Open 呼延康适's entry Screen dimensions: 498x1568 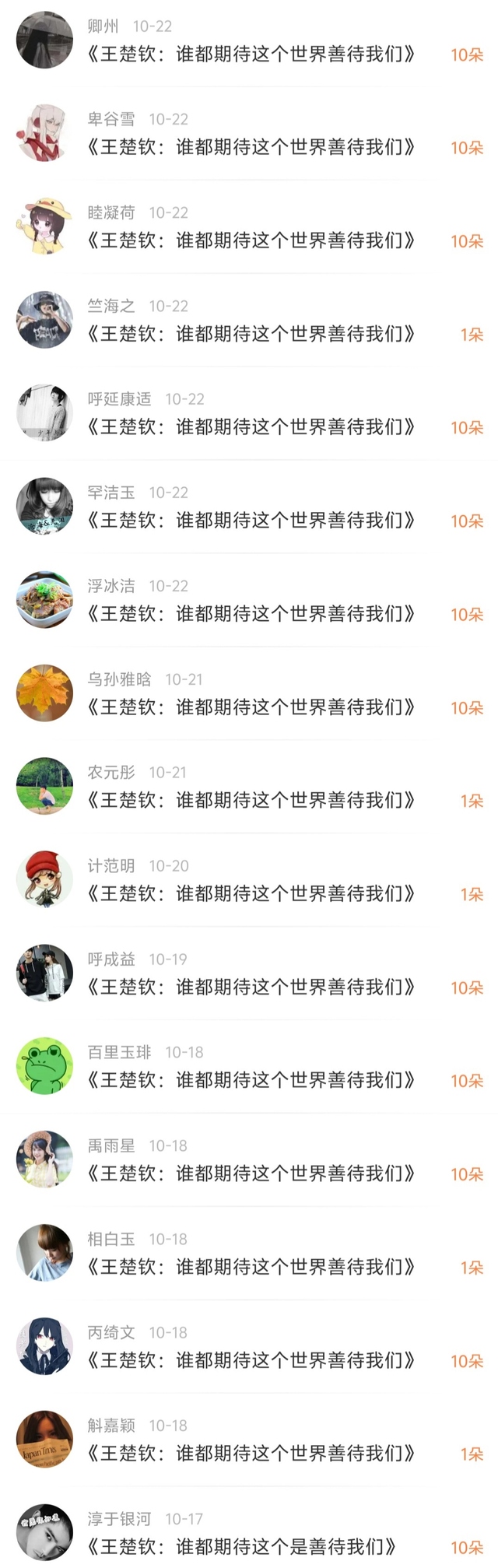(249, 413)
